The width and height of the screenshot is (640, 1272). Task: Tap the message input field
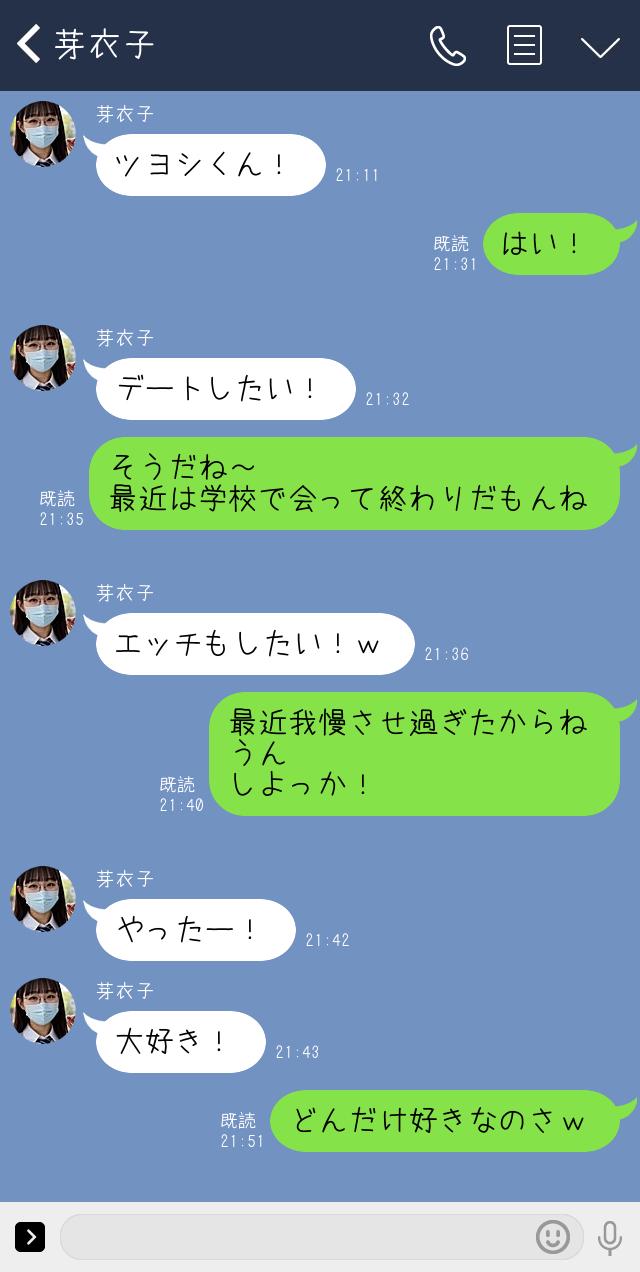point(295,1237)
